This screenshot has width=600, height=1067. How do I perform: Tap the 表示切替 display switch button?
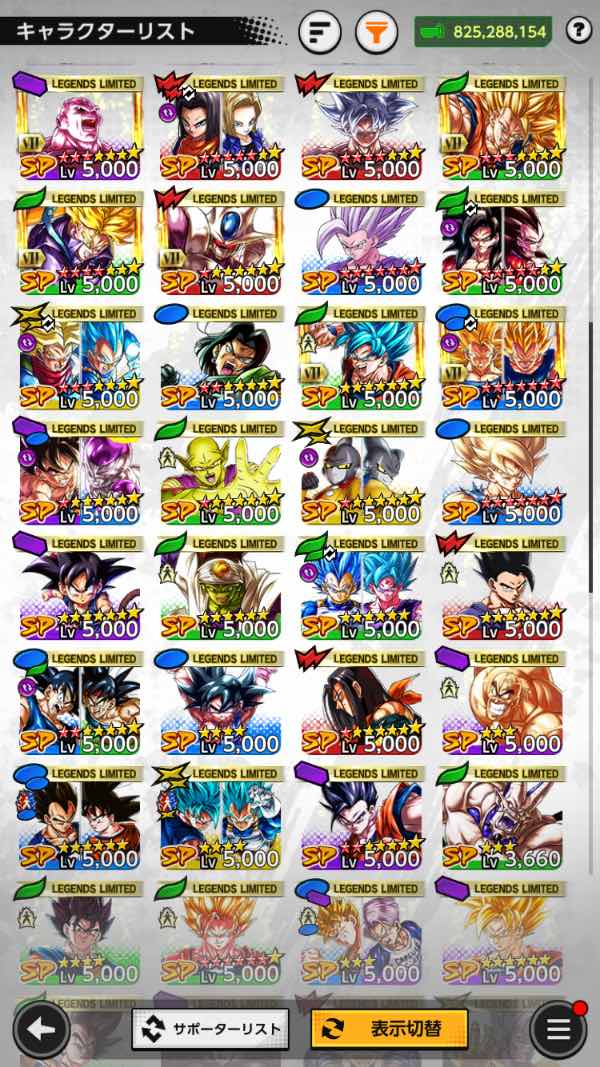(389, 1029)
